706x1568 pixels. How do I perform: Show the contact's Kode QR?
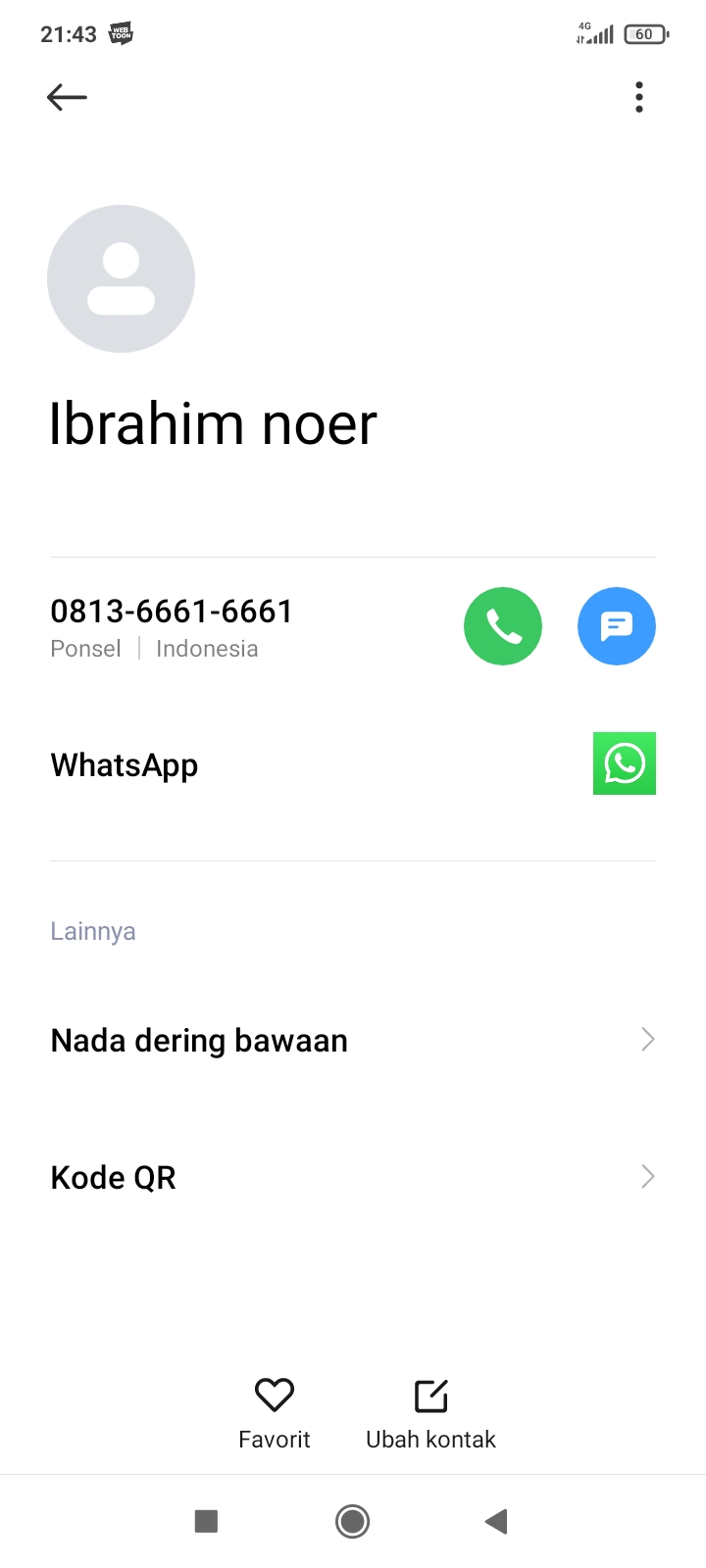click(x=353, y=1177)
